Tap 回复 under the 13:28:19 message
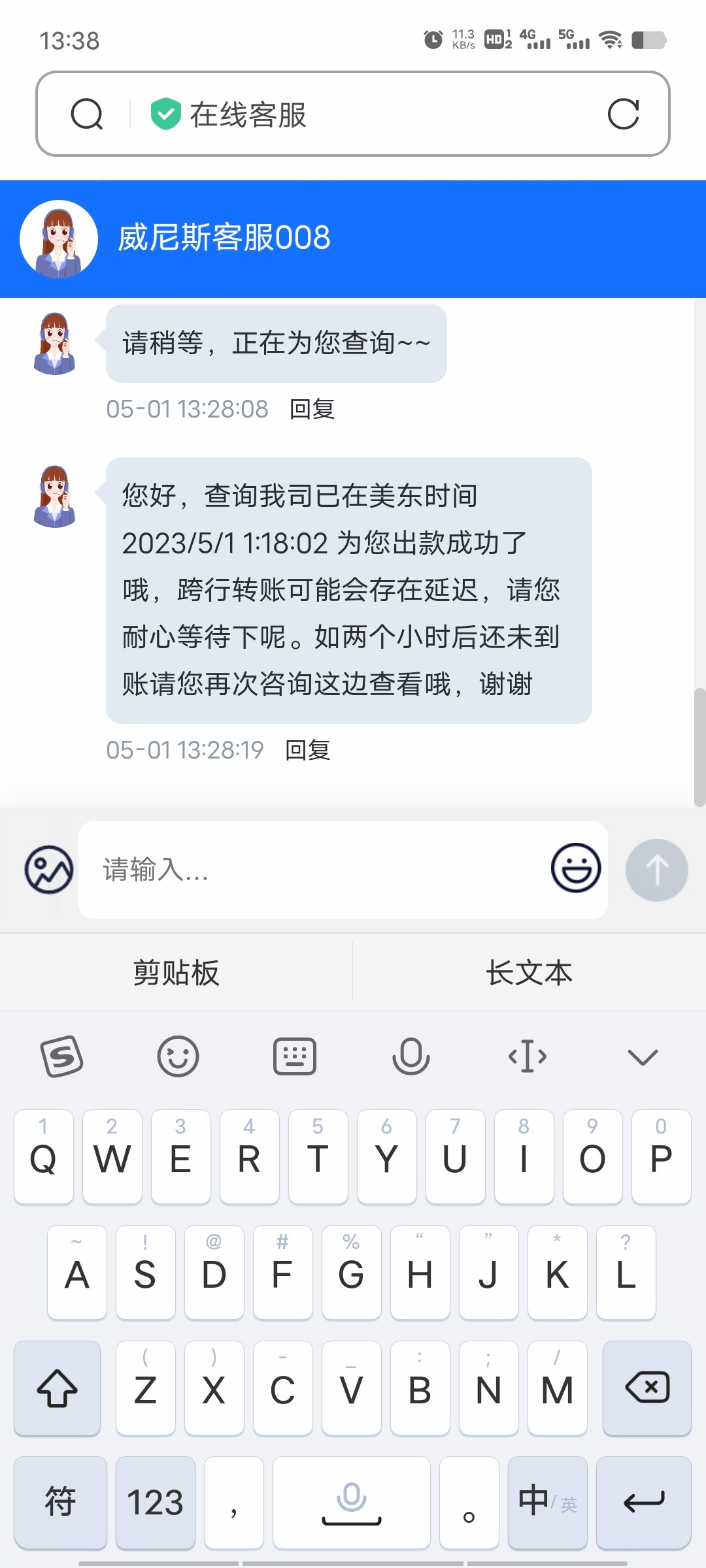The width and height of the screenshot is (706, 1568). (308, 751)
